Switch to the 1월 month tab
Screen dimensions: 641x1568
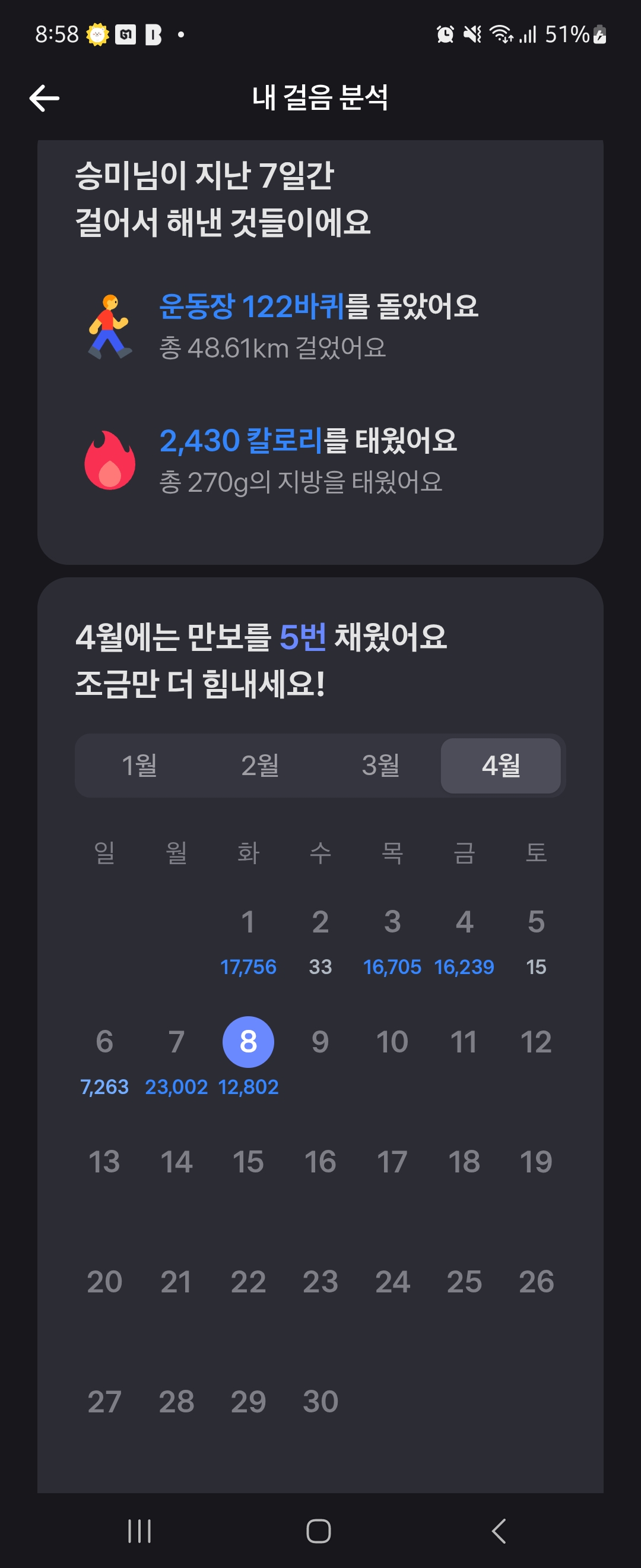140,765
